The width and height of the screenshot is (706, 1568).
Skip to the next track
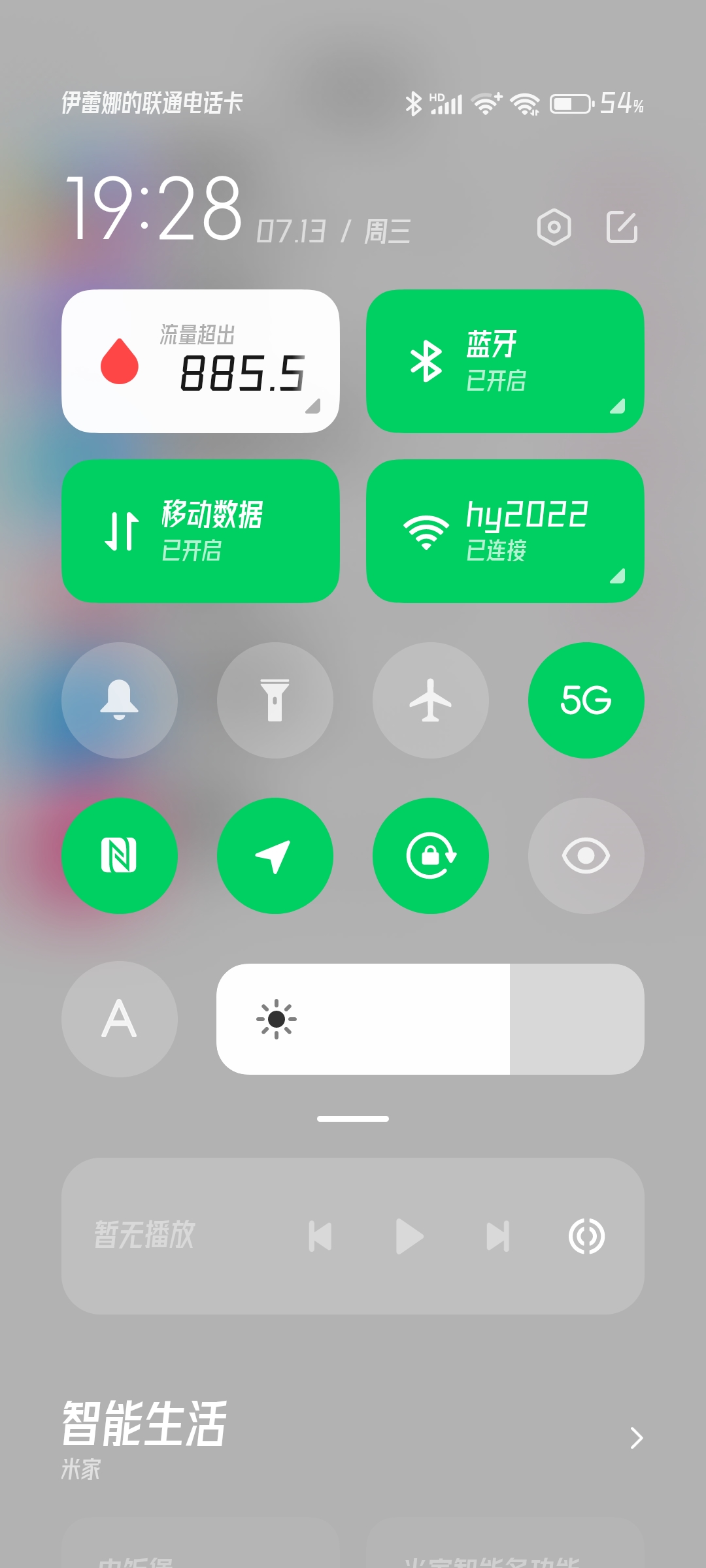click(497, 1236)
